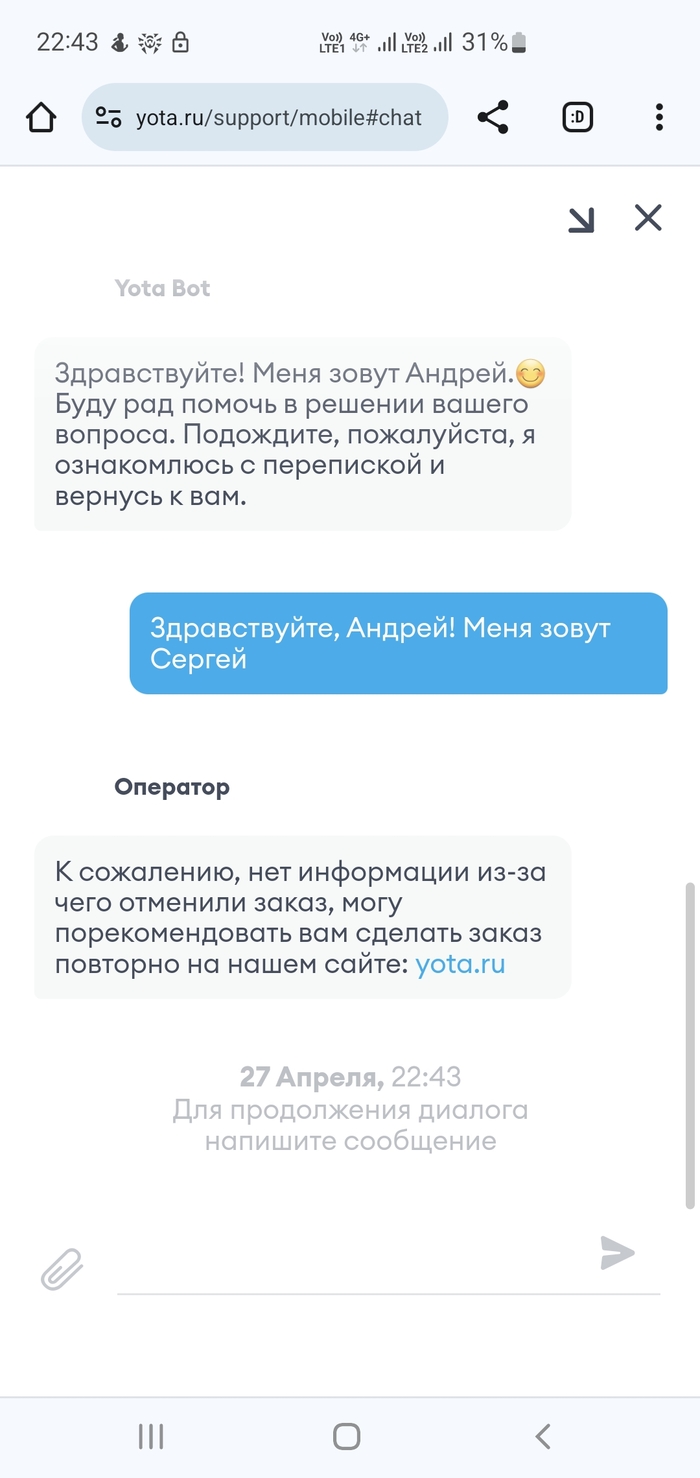Focus the message input field
Viewport: 700px width, 1478px height.
(x=350, y=1270)
